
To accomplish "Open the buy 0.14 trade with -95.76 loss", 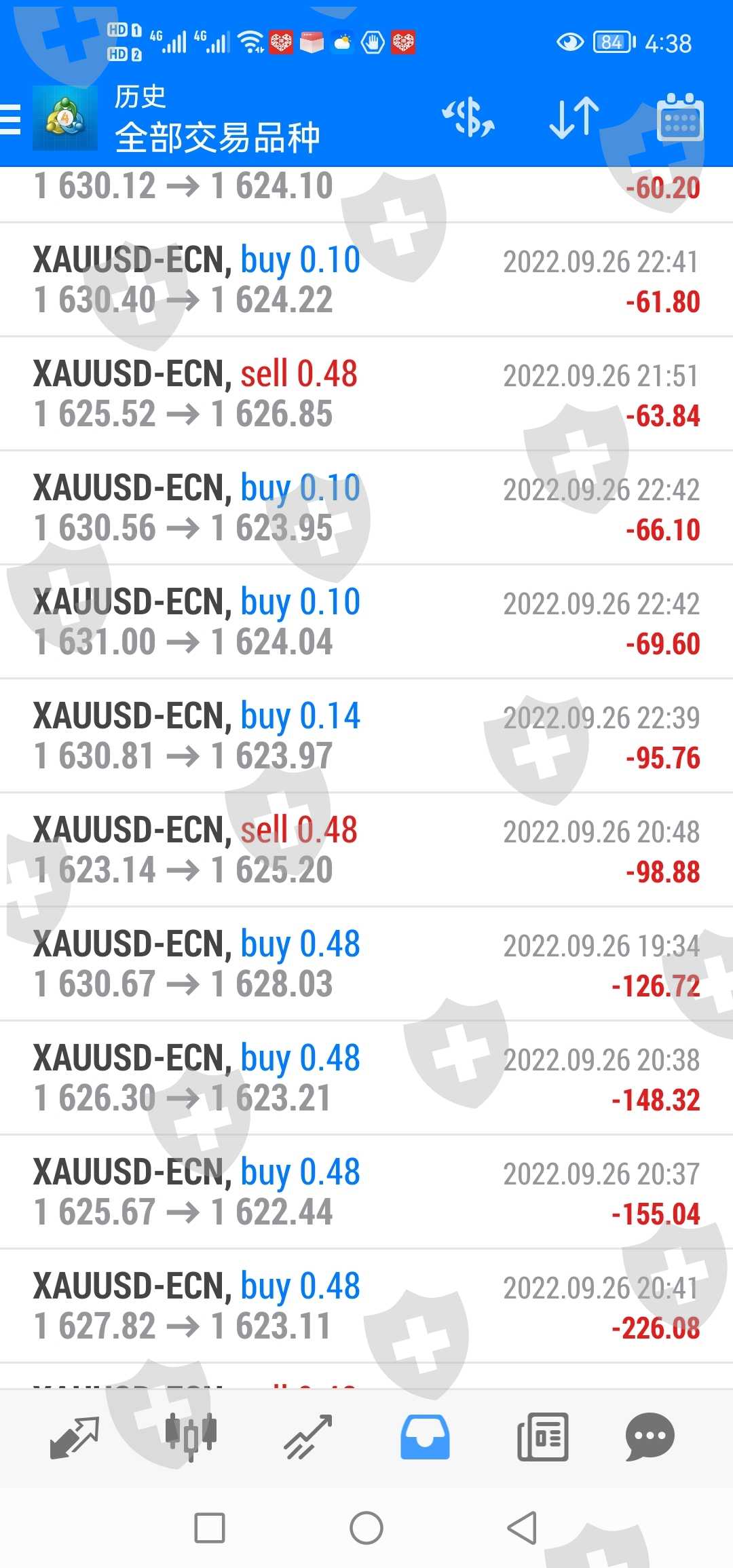I will click(x=366, y=736).
